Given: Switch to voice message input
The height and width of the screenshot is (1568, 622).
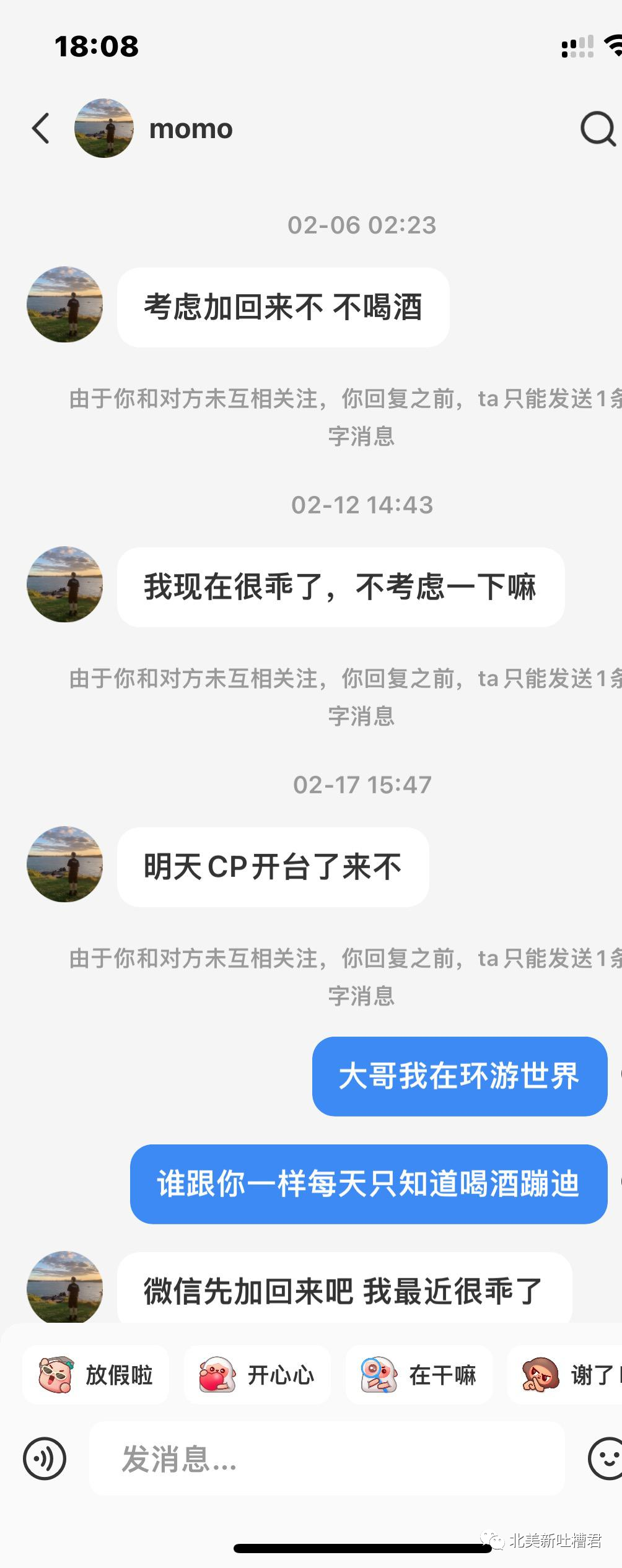Looking at the screenshot, I should point(45,1459).
